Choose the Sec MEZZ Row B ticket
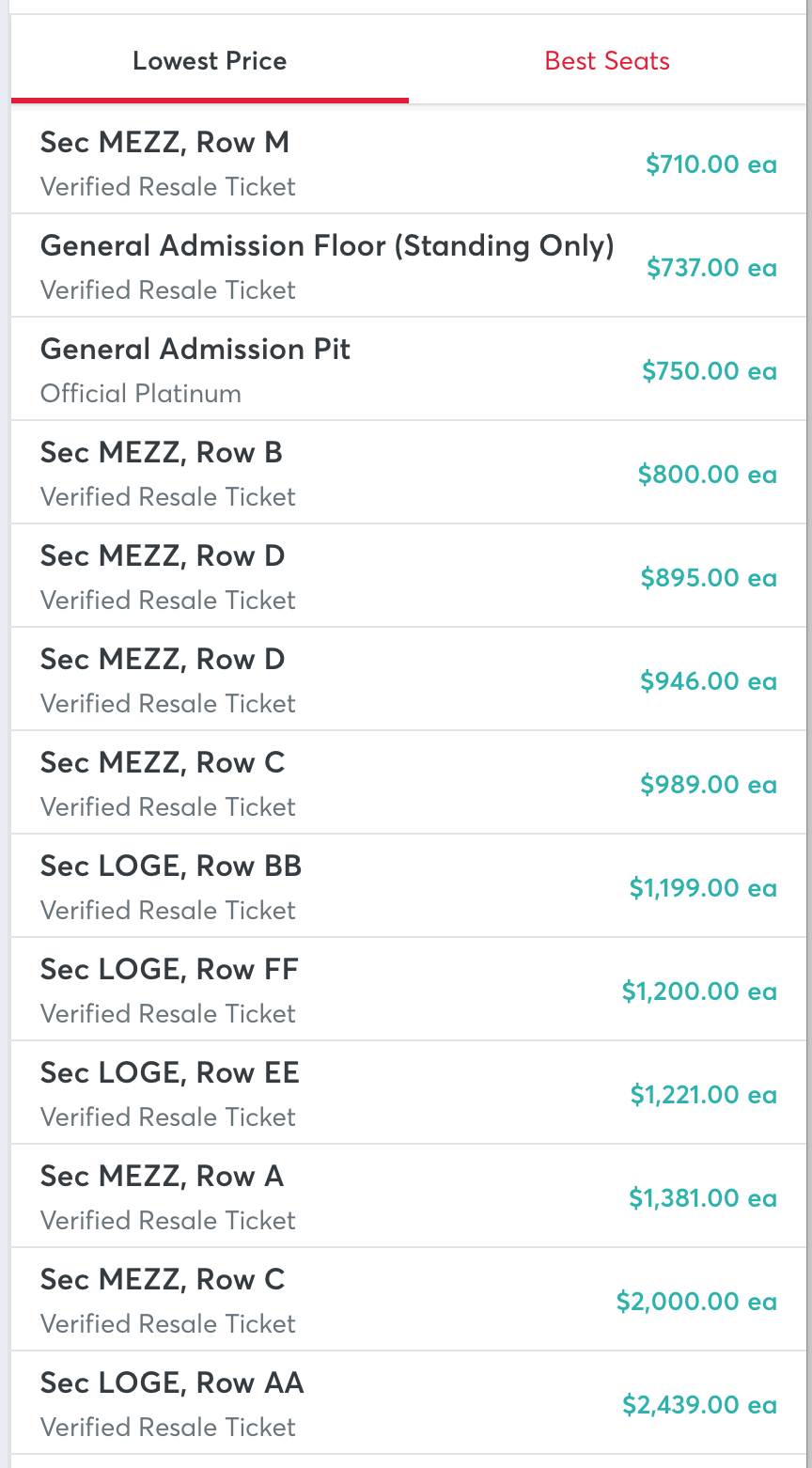Viewport: 812px width, 1468px height. 376,472
